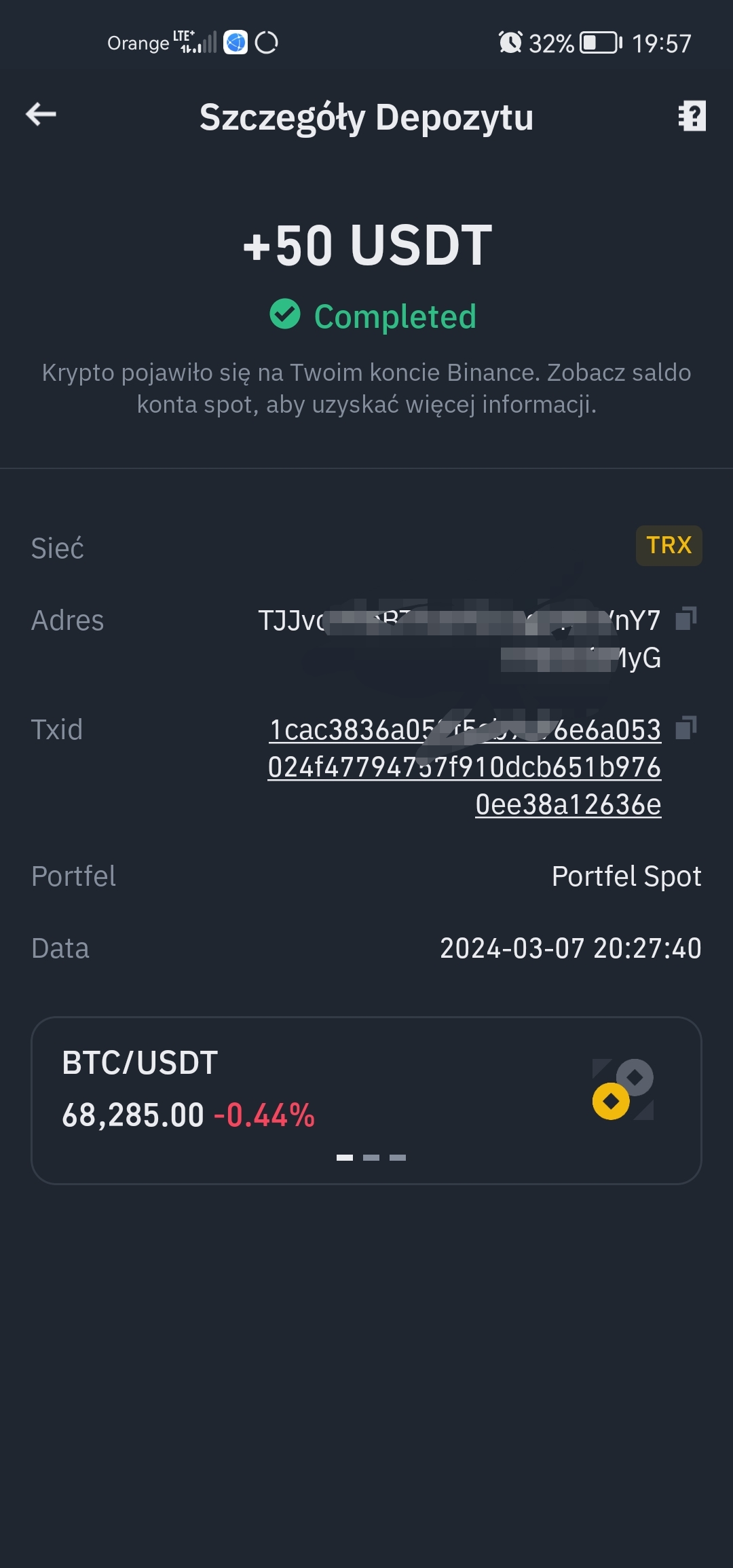Go back using the top-left arrow

41,114
